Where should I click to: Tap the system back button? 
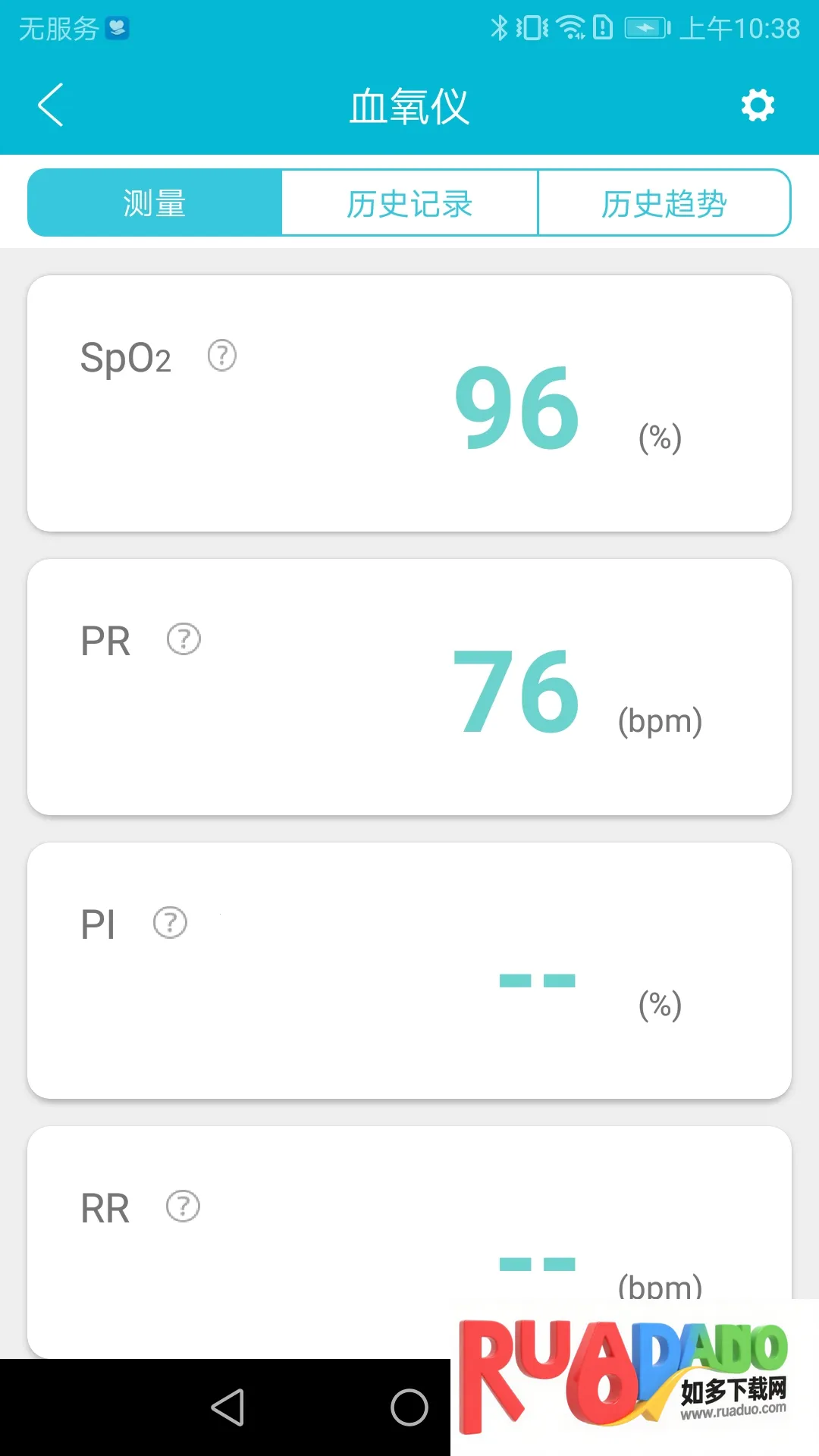pyautogui.click(x=227, y=1407)
